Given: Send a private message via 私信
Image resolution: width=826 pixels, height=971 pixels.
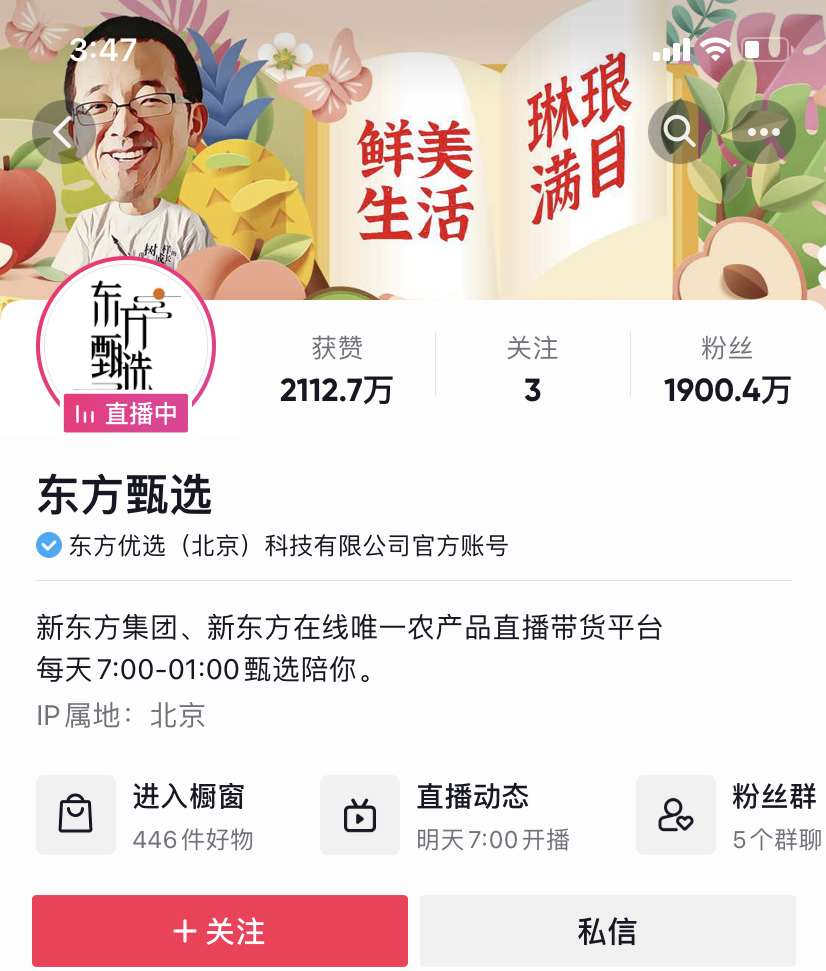Looking at the screenshot, I should 607,931.
